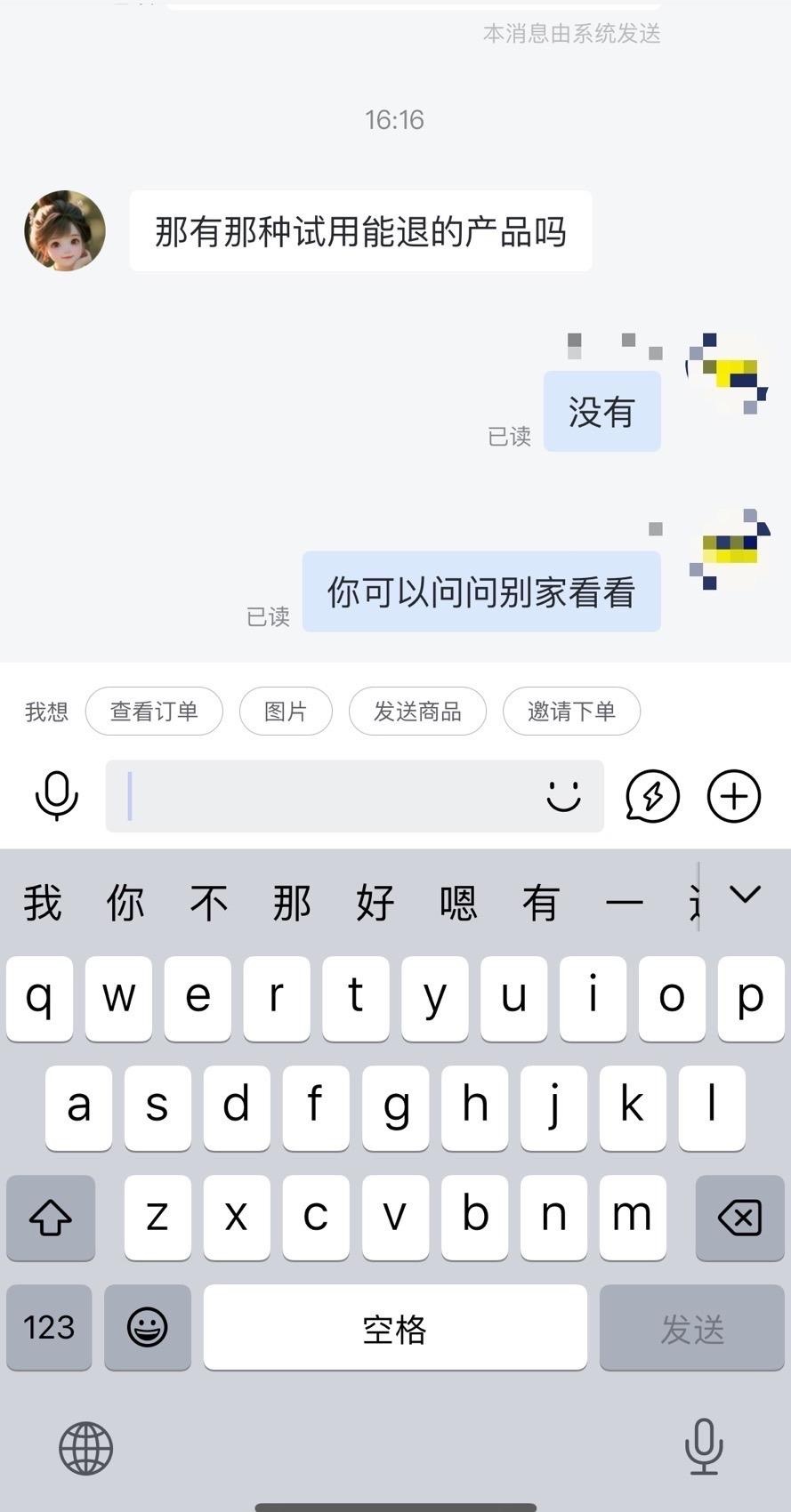This screenshot has width=791, height=1512.
Task: Start keyboard dictation microphone
Action: coord(703,1446)
